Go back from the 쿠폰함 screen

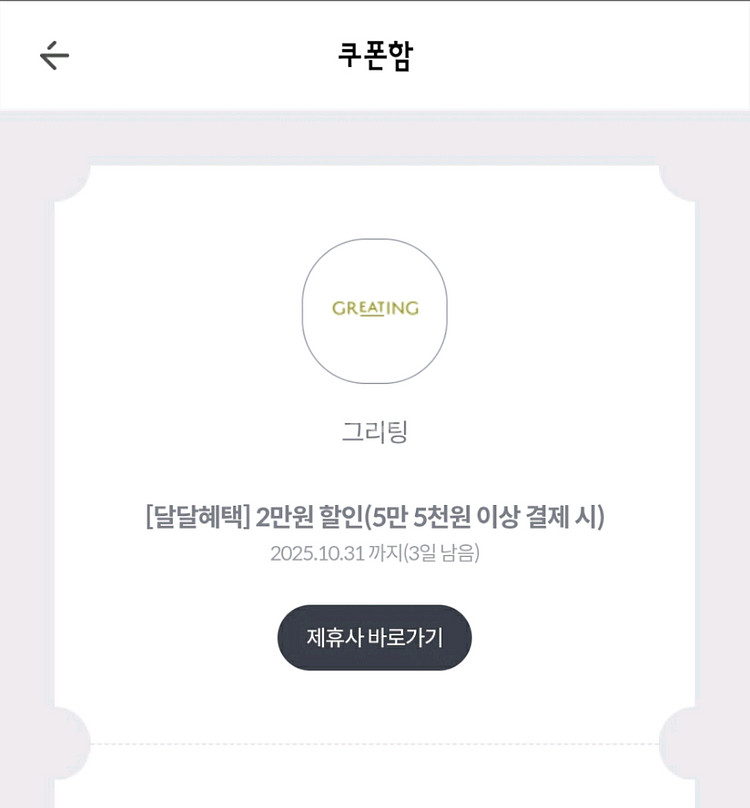(54, 56)
